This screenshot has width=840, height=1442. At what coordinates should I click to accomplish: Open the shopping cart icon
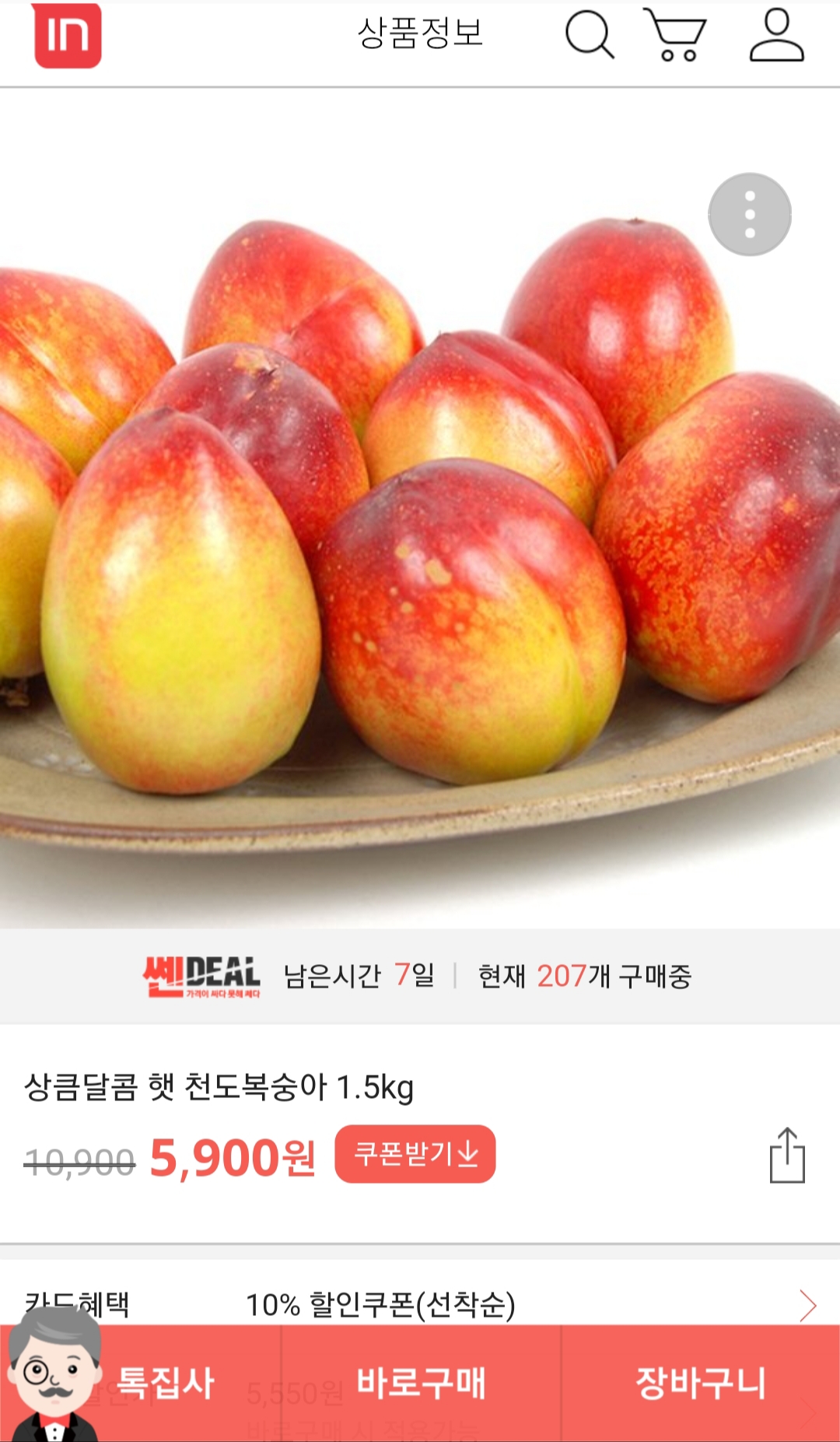click(x=675, y=36)
